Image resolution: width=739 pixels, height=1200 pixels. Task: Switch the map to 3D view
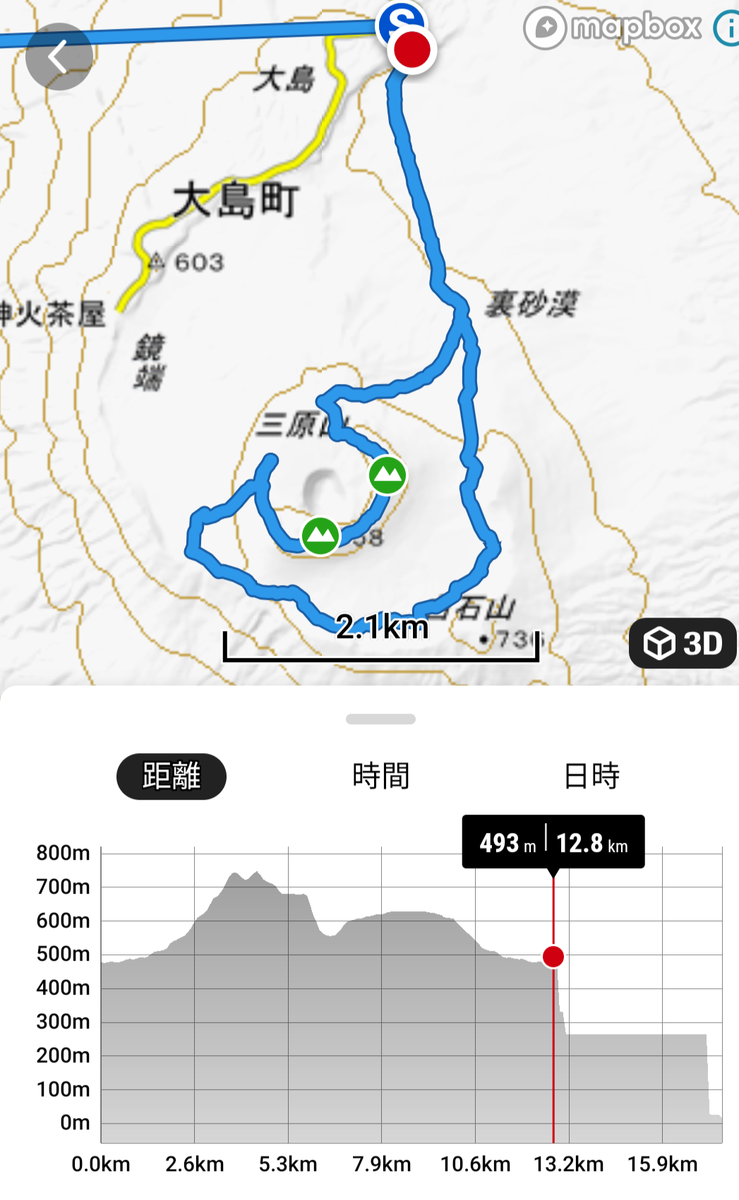[x=683, y=643]
